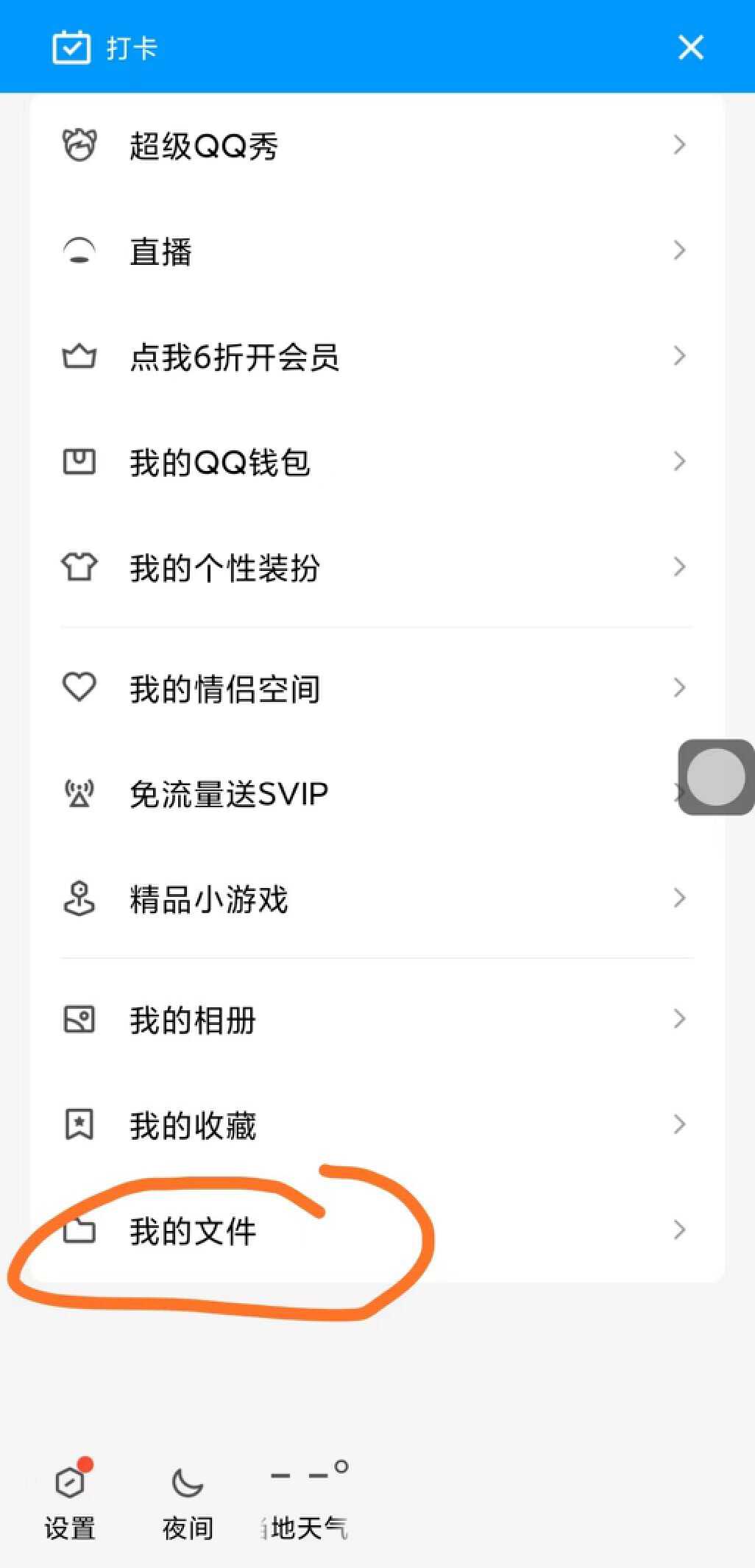Select the 超级QQ秀 avatar icon

(x=79, y=146)
